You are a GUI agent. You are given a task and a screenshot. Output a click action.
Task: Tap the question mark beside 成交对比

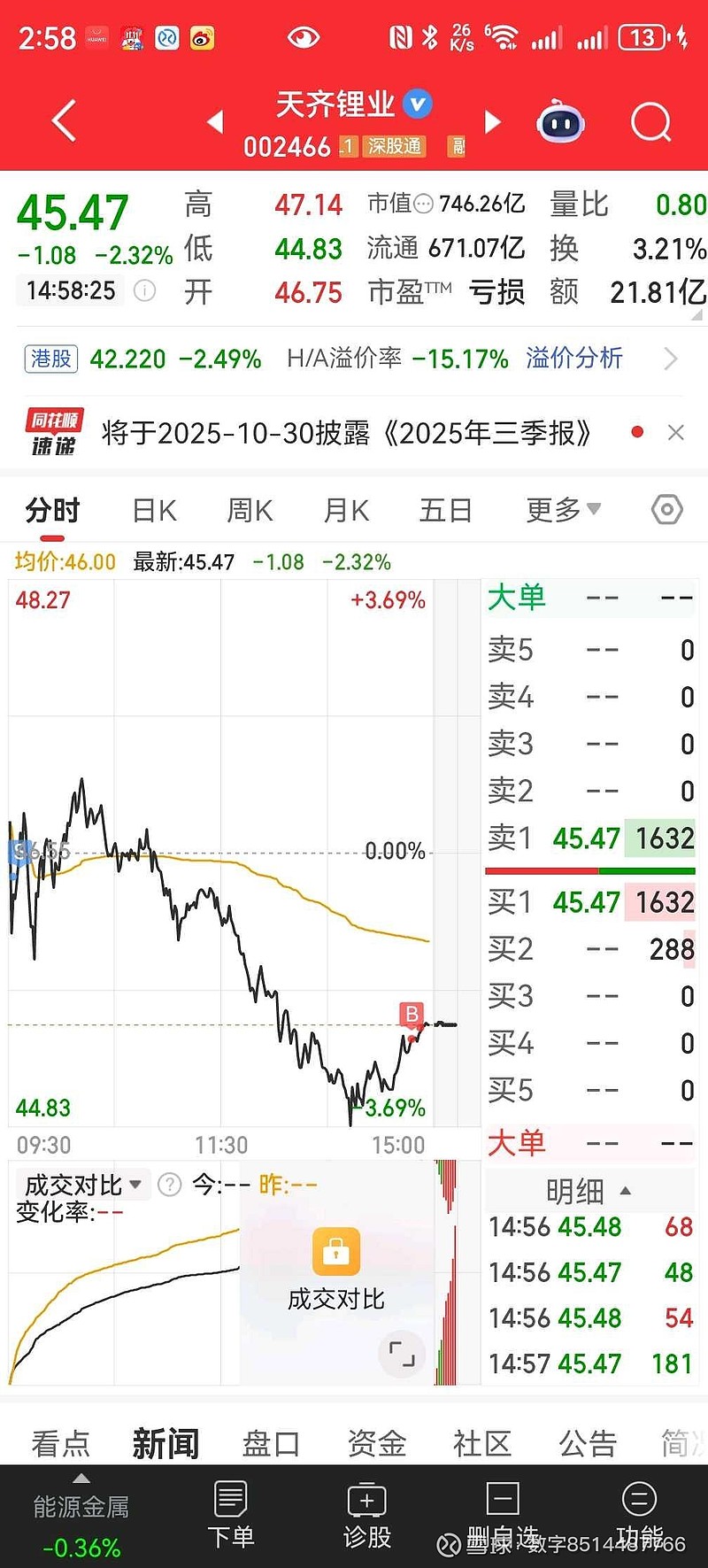click(x=169, y=1184)
